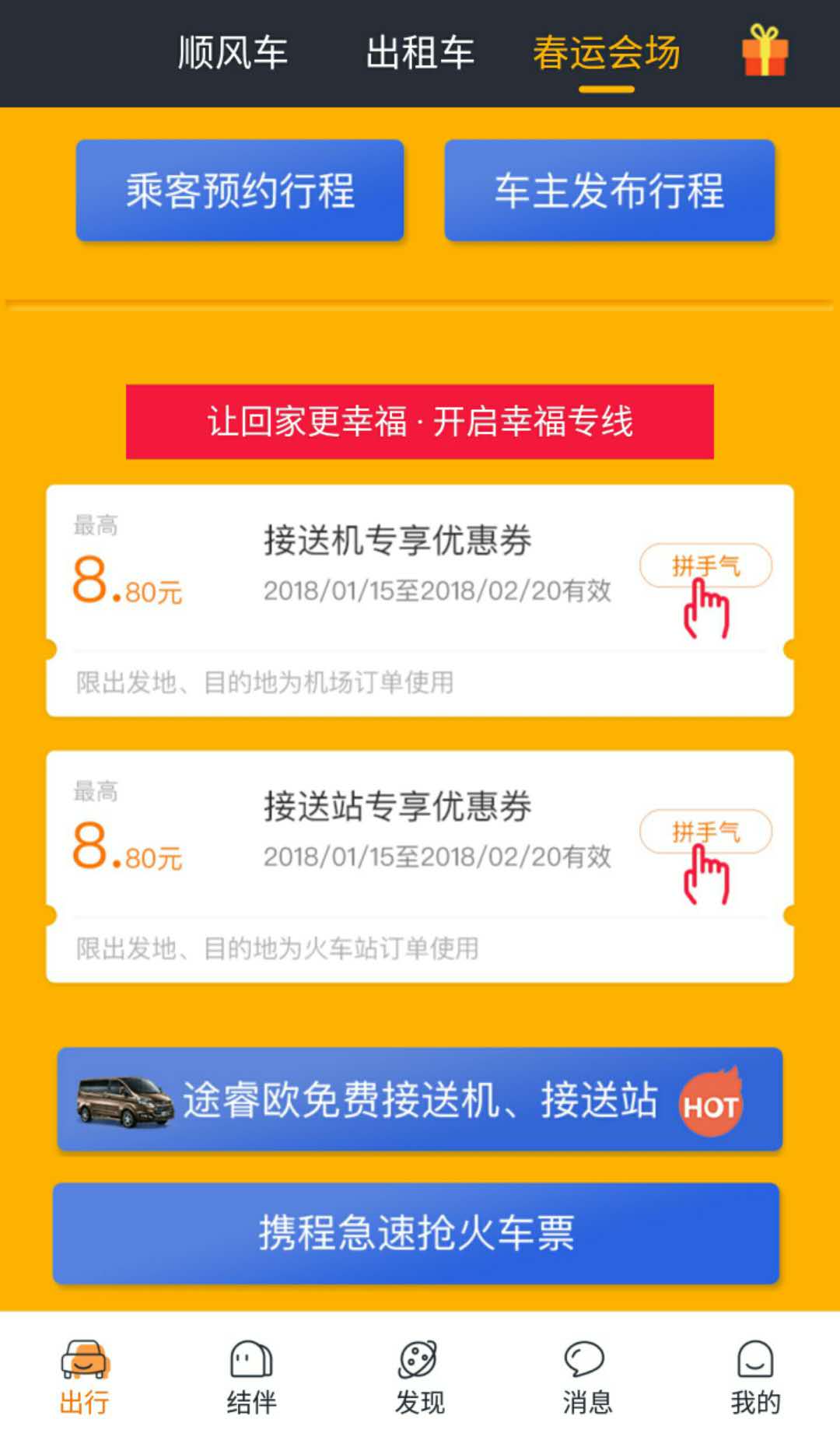Switch to the 顺风车 tab
Image resolution: width=840 pixels, height=1433 pixels.
pyautogui.click(x=233, y=54)
